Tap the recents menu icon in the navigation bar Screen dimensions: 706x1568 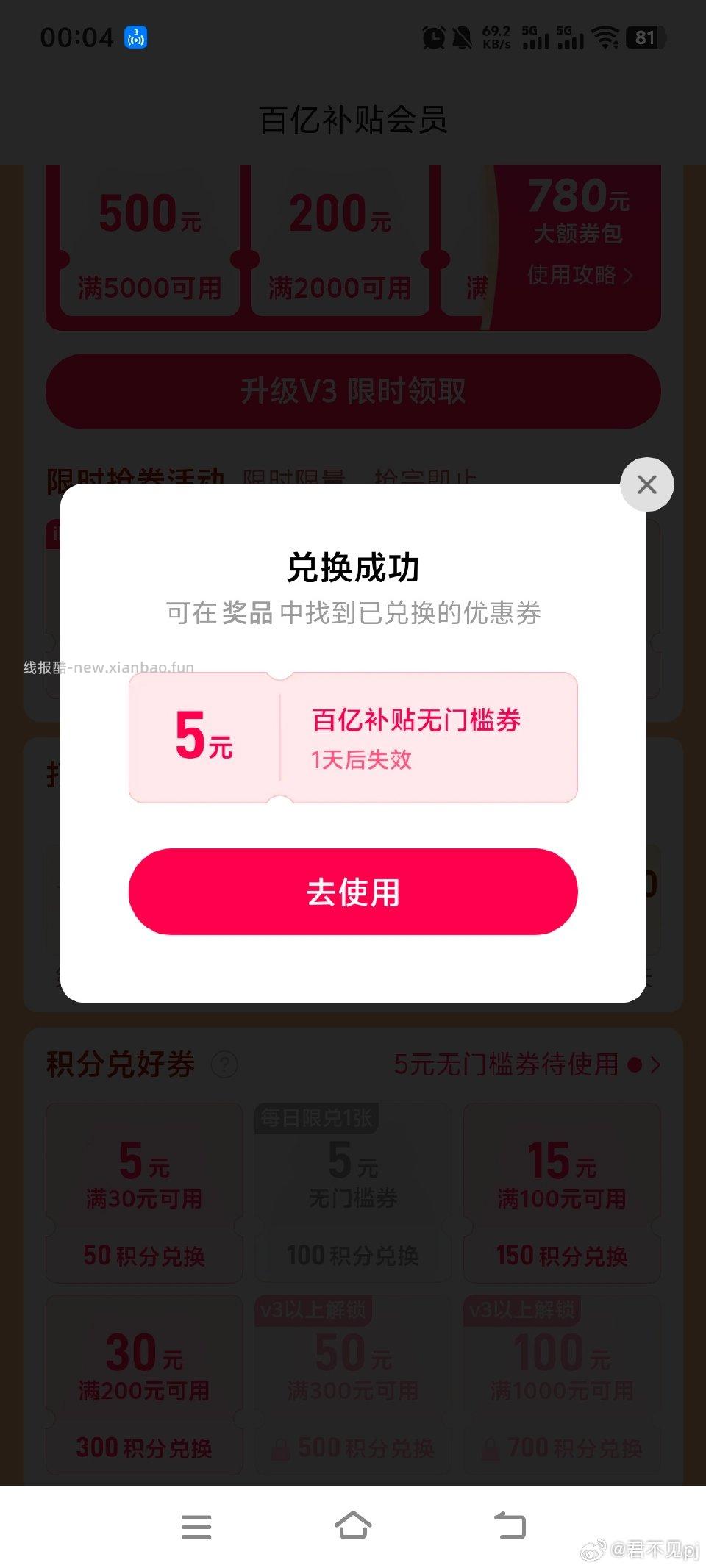tap(196, 1525)
